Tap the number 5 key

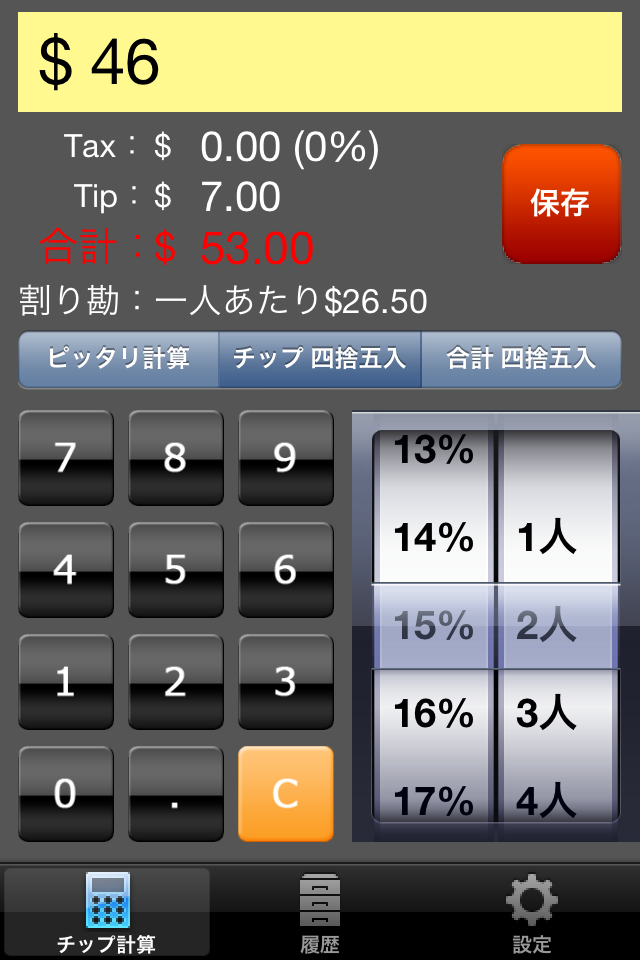coord(176,570)
